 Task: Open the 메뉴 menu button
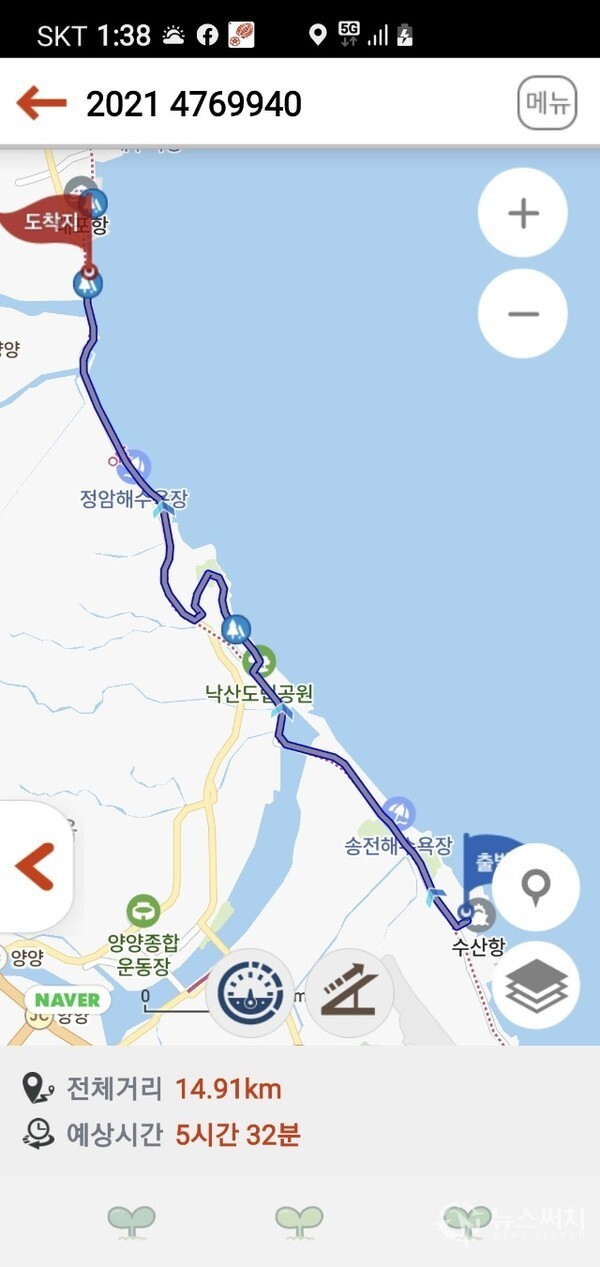pos(547,103)
